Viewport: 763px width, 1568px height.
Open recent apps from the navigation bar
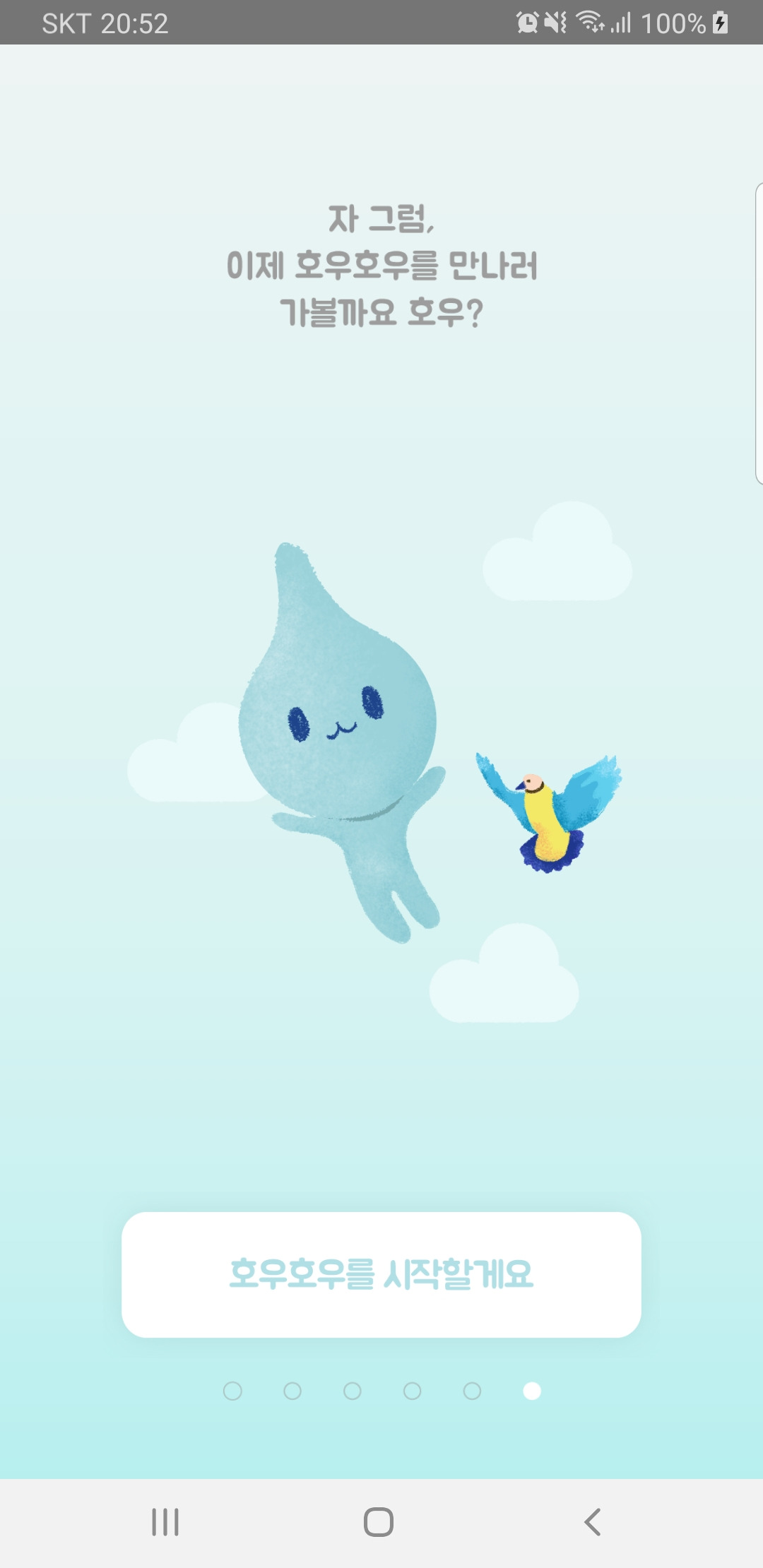click(x=165, y=1521)
